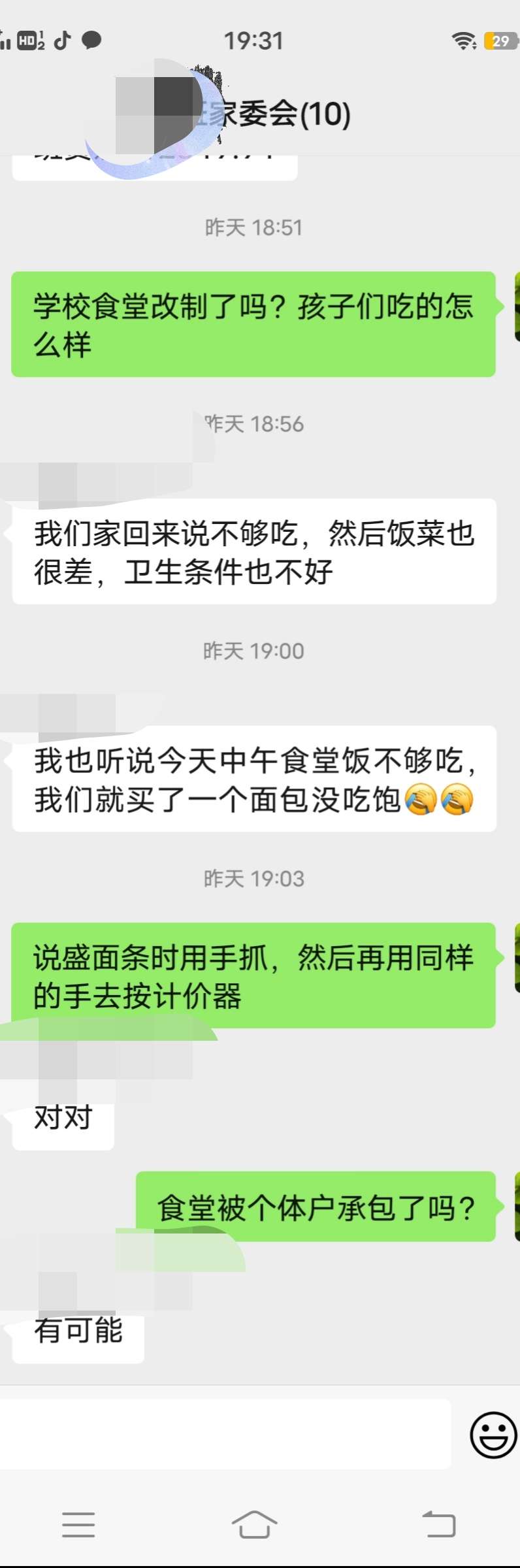The width and height of the screenshot is (520, 1568).
Task: Tap the message input field
Action: click(x=225, y=1433)
